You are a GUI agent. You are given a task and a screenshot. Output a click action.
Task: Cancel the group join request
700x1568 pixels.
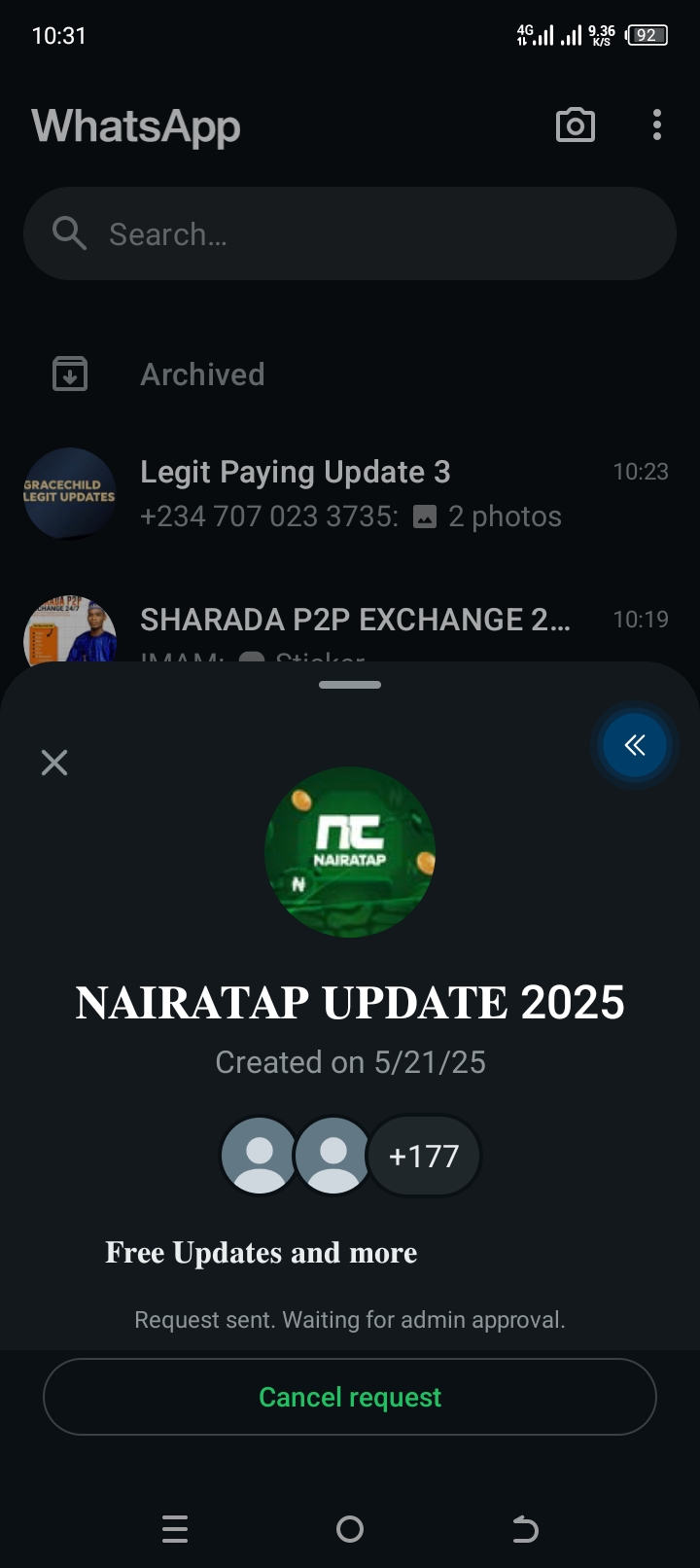[350, 1397]
